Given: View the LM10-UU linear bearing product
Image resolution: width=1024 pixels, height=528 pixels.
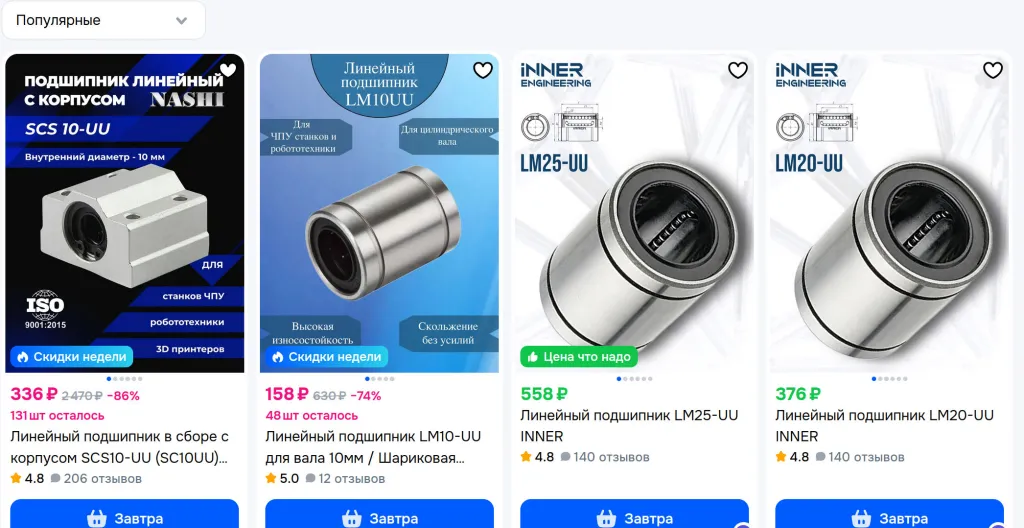Looking at the screenshot, I should click(373, 446).
